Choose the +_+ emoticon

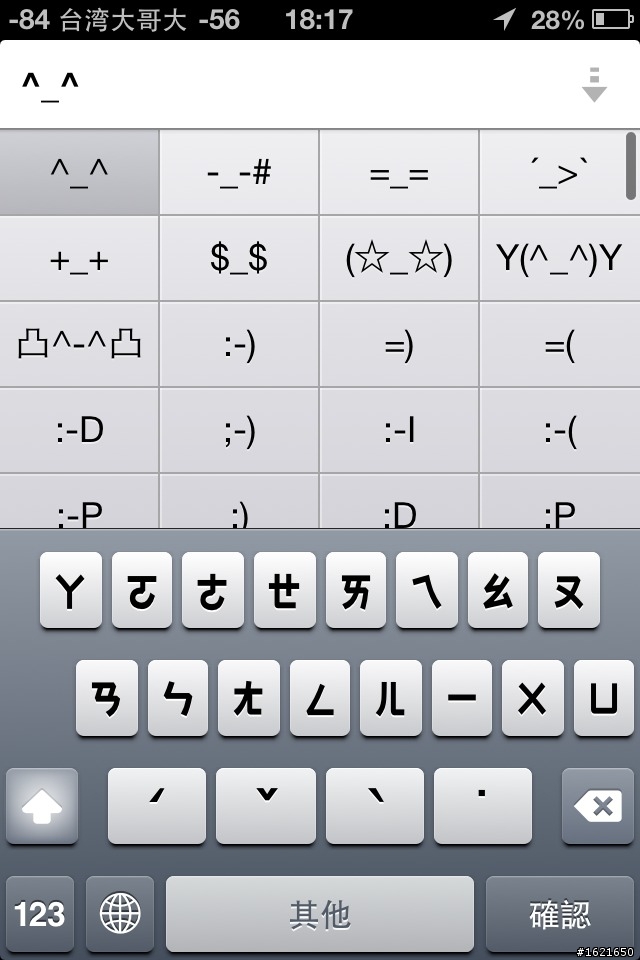pyautogui.click(x=79, y=259)
